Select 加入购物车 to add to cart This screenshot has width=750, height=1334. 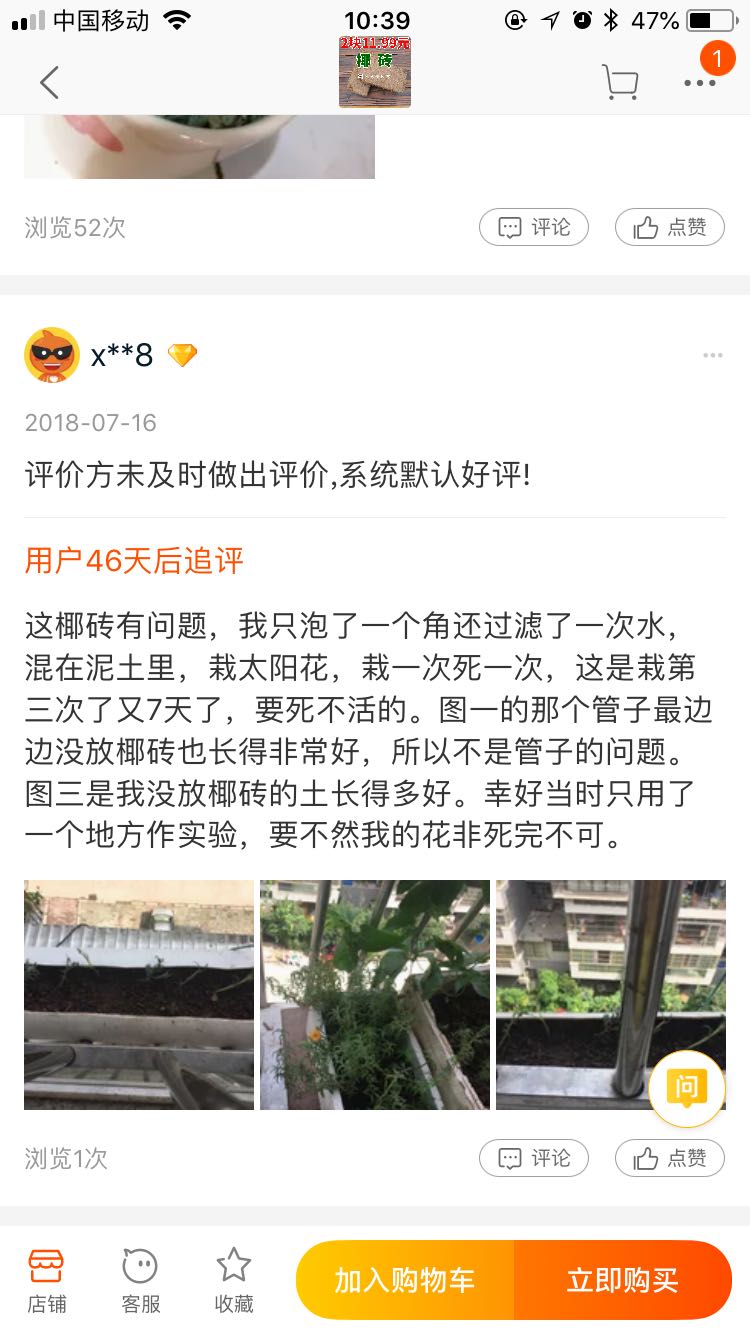tap(405, 1280)
